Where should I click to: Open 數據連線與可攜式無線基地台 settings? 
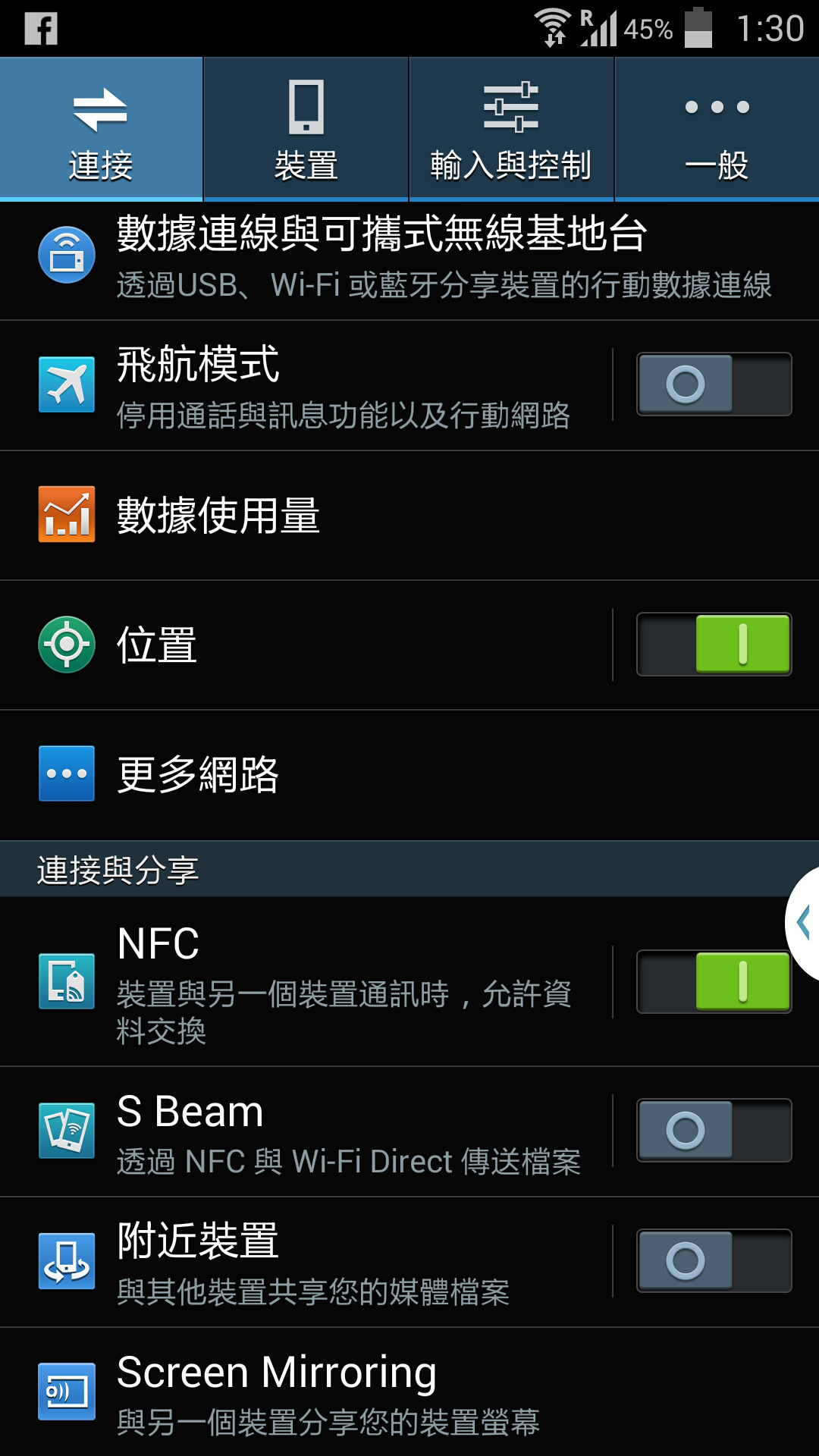point(409,256)
